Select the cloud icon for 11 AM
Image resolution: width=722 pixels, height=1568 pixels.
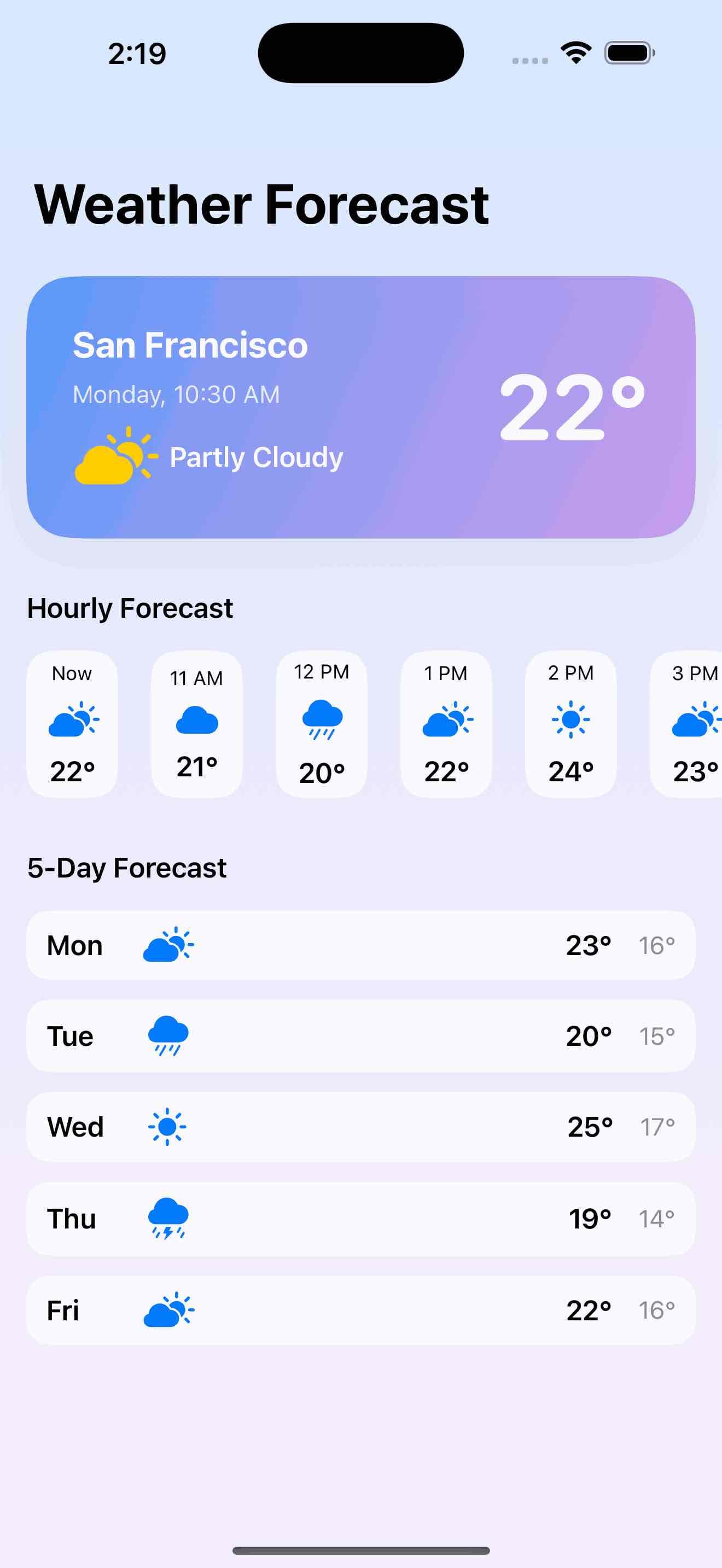(196, 721)
